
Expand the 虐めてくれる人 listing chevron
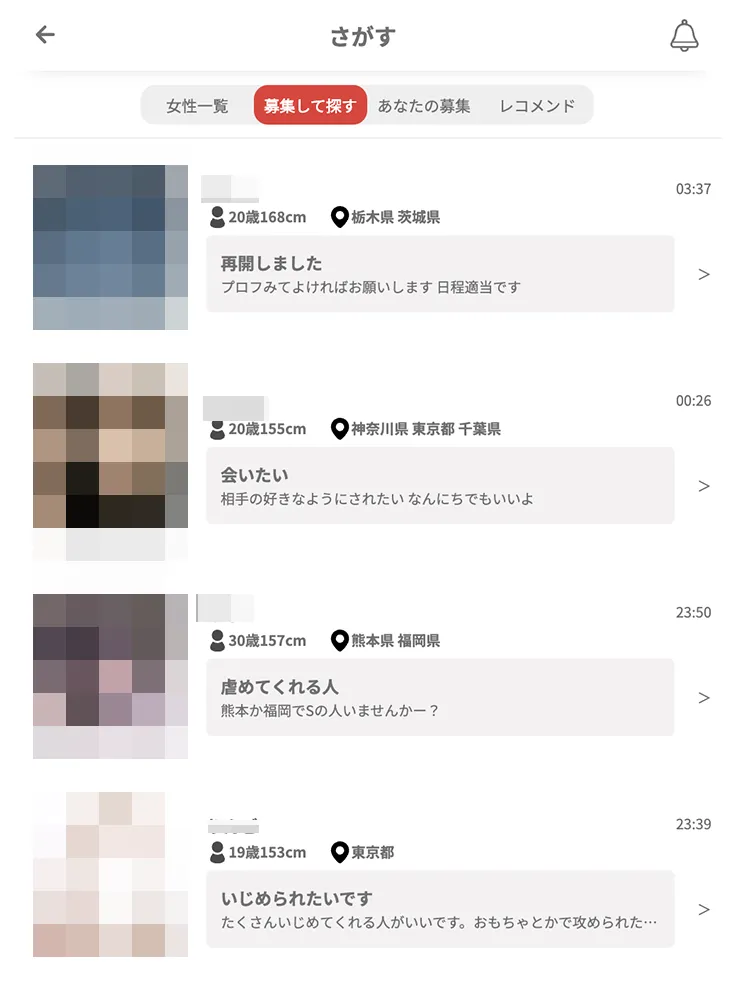click(x=704, y=698)
